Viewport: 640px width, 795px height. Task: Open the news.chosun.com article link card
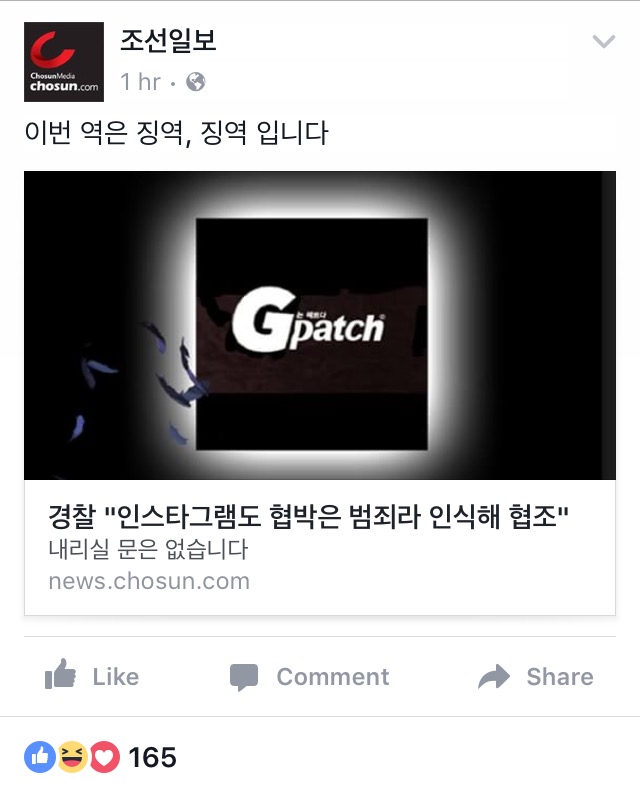point(319,545)
